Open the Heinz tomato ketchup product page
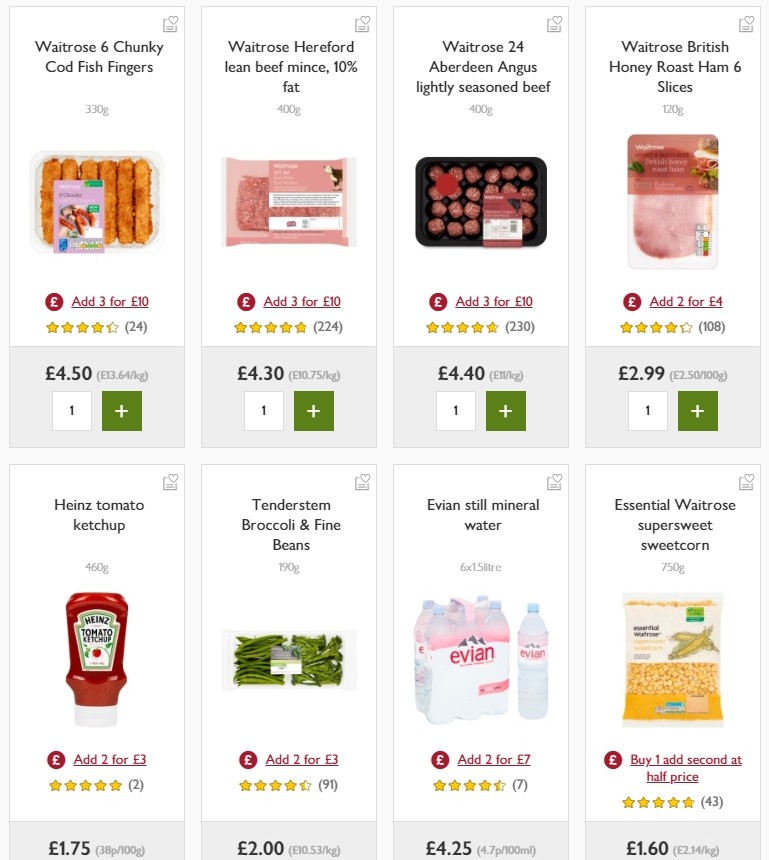769x860 pixels. 96,516
